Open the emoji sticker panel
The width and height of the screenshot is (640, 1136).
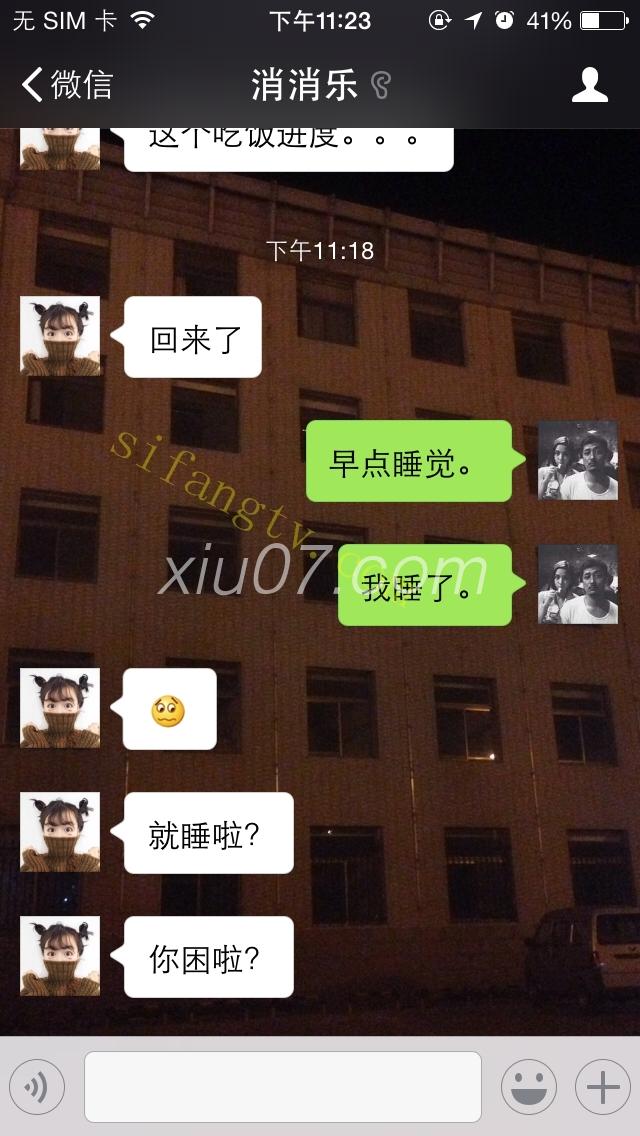pos(528,1087)
